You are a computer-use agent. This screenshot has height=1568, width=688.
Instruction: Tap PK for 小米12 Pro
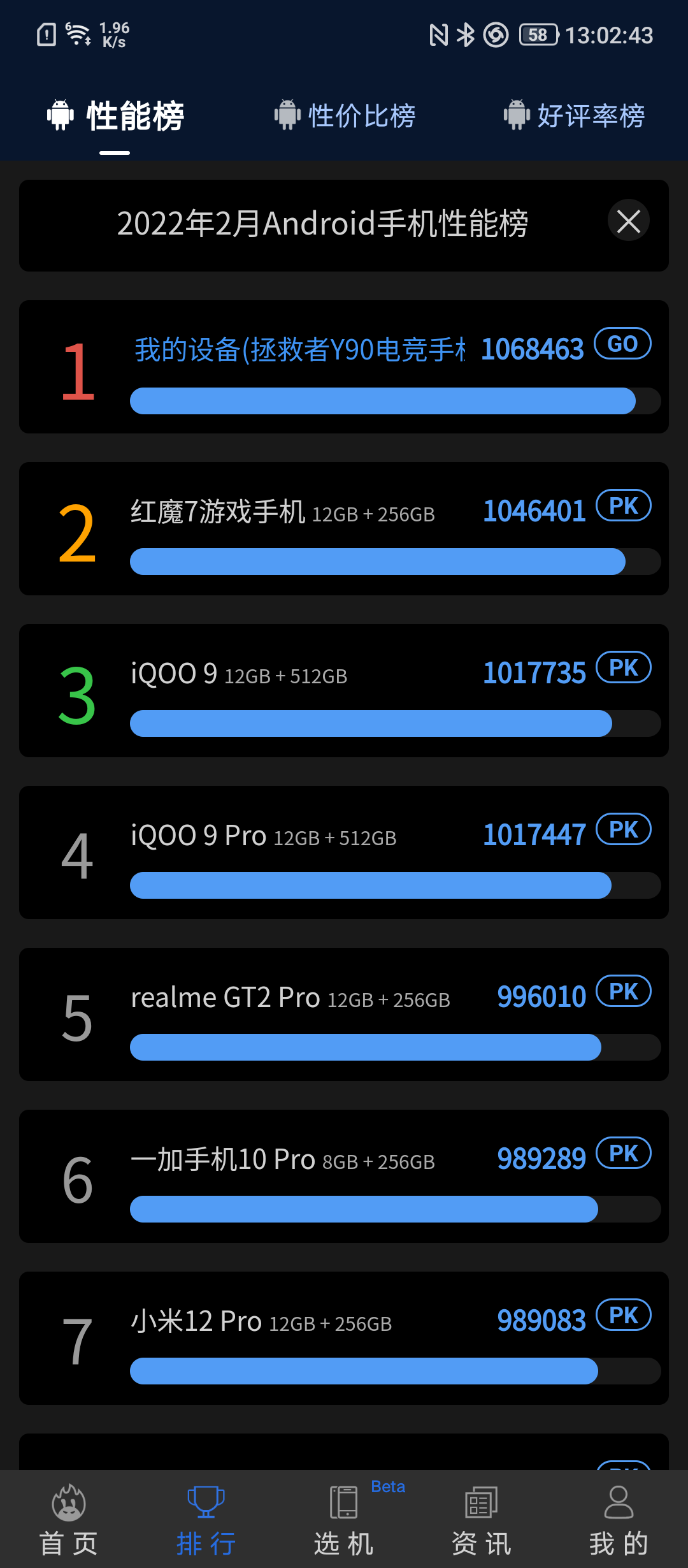pos(623,1316)
